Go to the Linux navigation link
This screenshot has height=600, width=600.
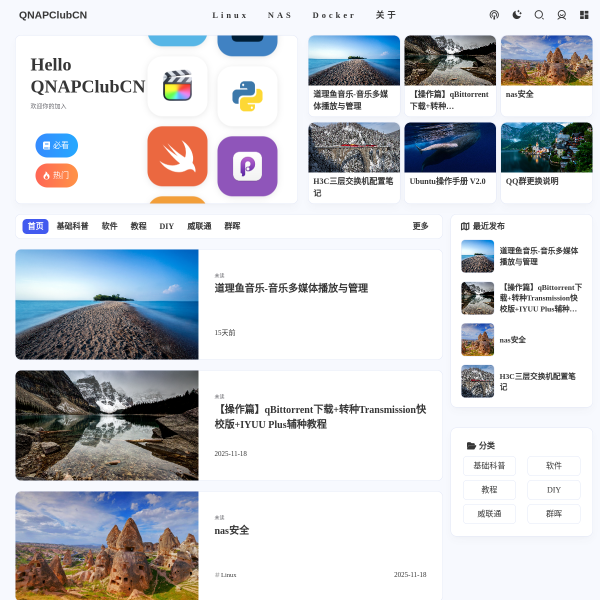click(230, 15)
